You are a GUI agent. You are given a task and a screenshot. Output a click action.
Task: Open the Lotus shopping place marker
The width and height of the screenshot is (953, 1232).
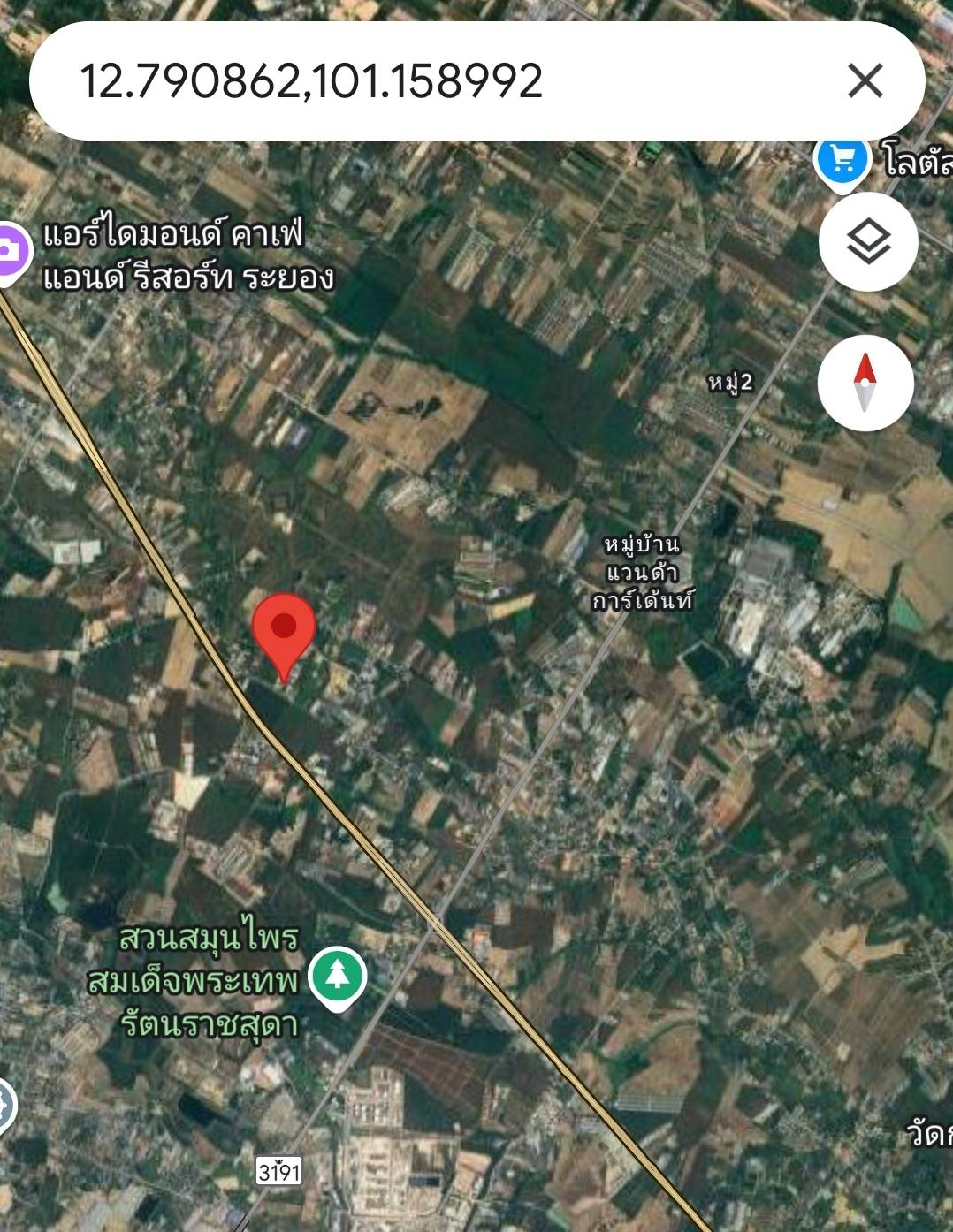[x=841, y=161]
